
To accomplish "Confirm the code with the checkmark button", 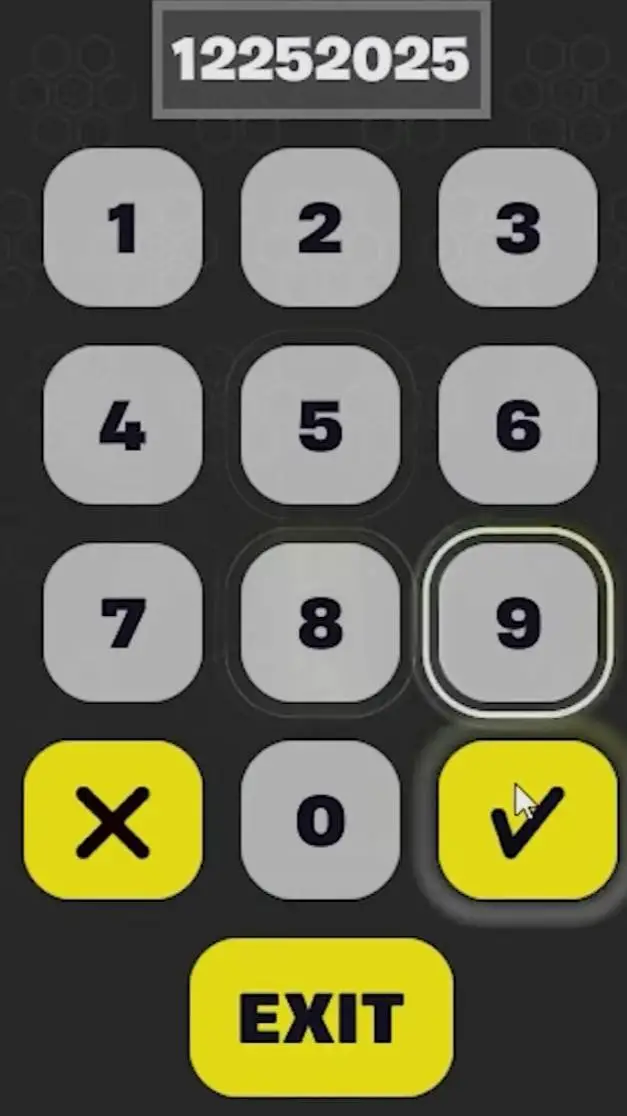I will point(527,820).
